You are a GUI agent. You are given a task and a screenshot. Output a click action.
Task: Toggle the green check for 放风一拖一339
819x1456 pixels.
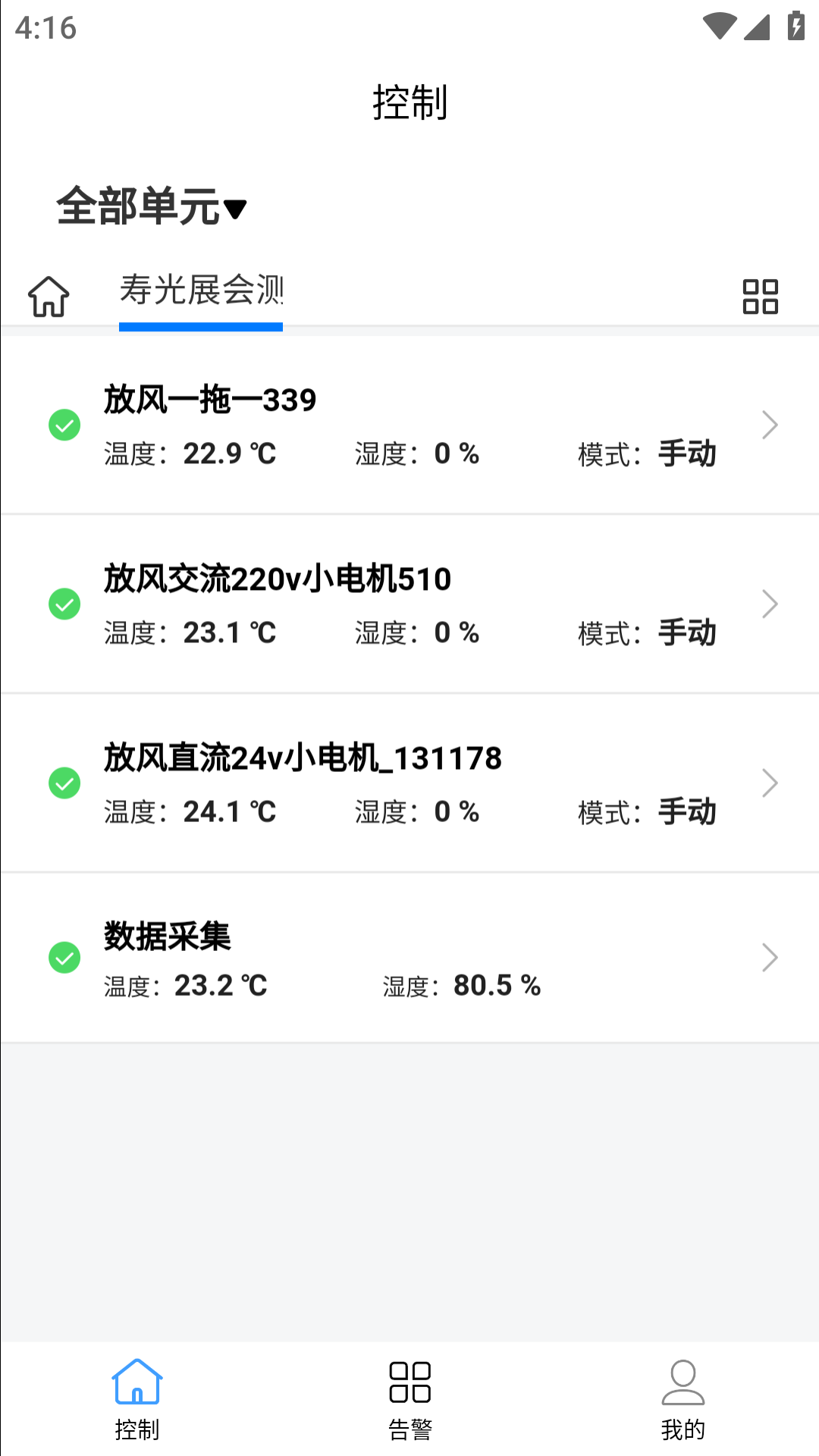click(x=64, y=425)
